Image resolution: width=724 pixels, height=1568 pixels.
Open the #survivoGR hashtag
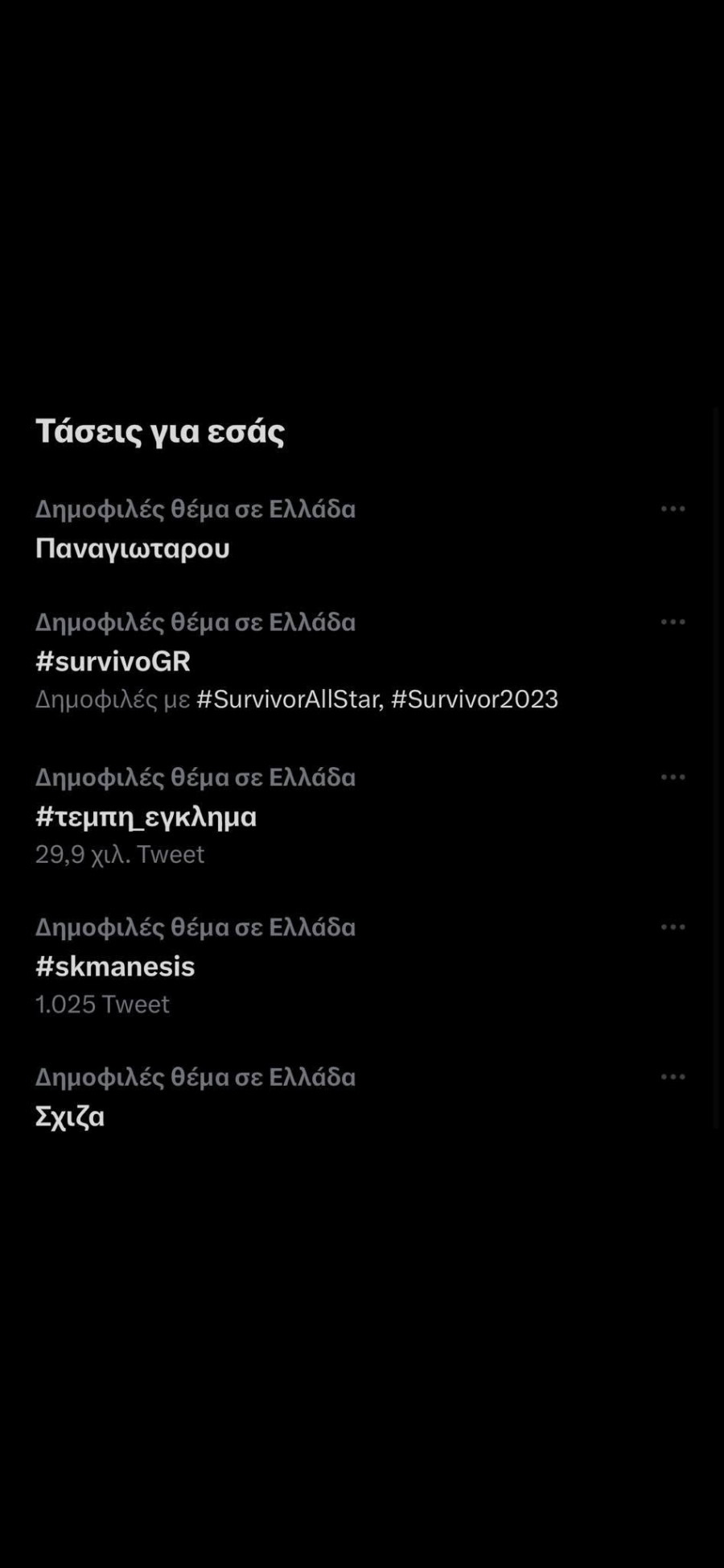point(113,661)
